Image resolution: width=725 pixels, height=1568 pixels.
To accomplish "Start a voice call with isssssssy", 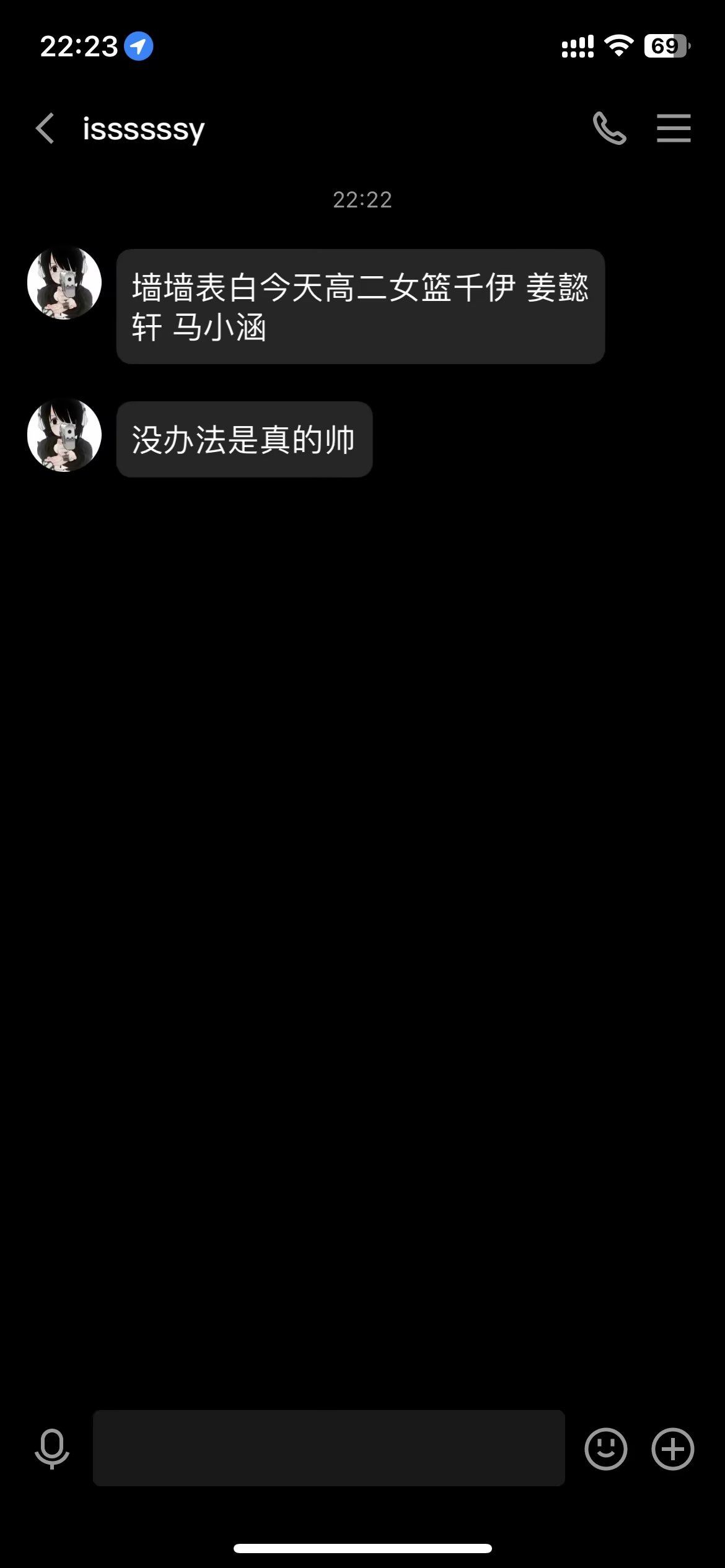I will pos(610,128).
